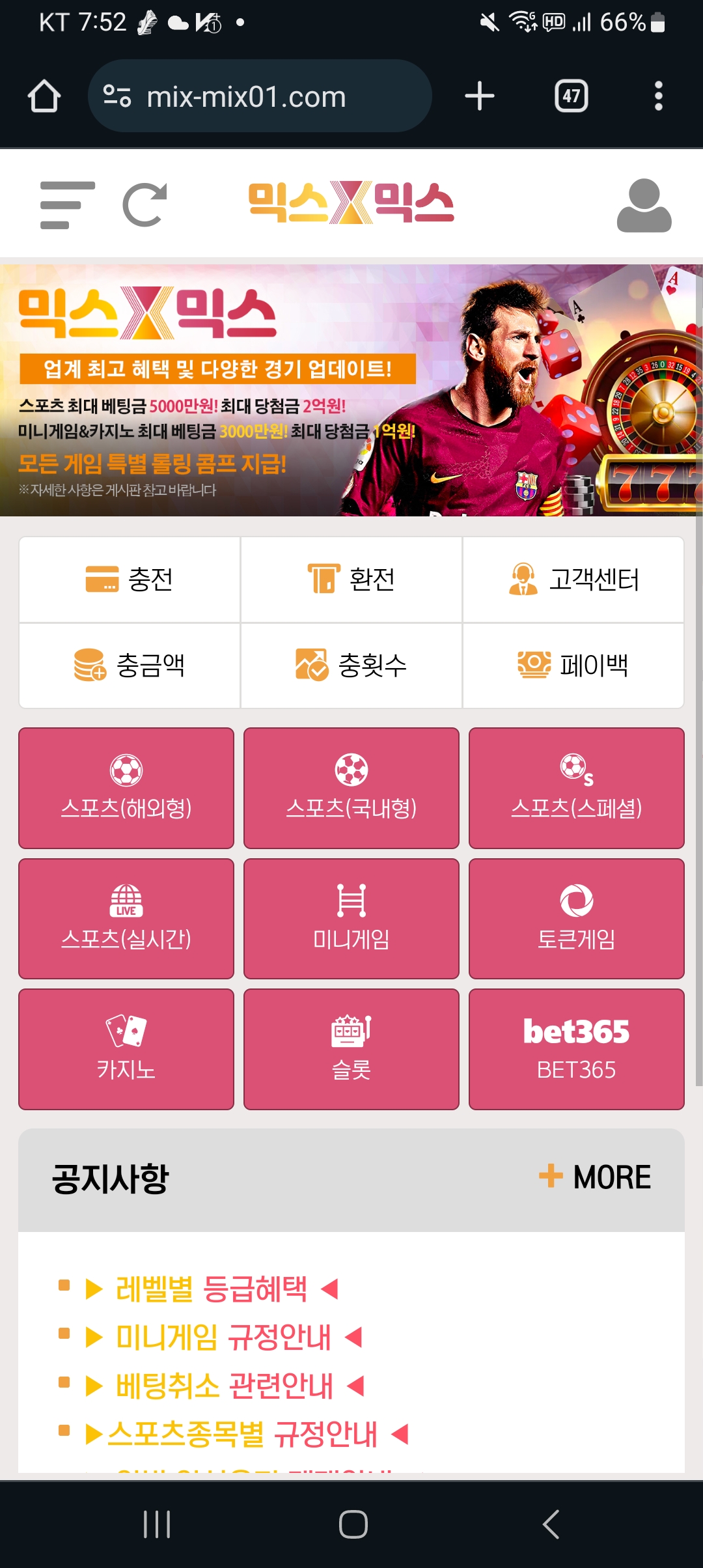This screenshot has height=1568, width=703.
Task: Open 고객센터 customer center
Action: (x=573, y=580)
